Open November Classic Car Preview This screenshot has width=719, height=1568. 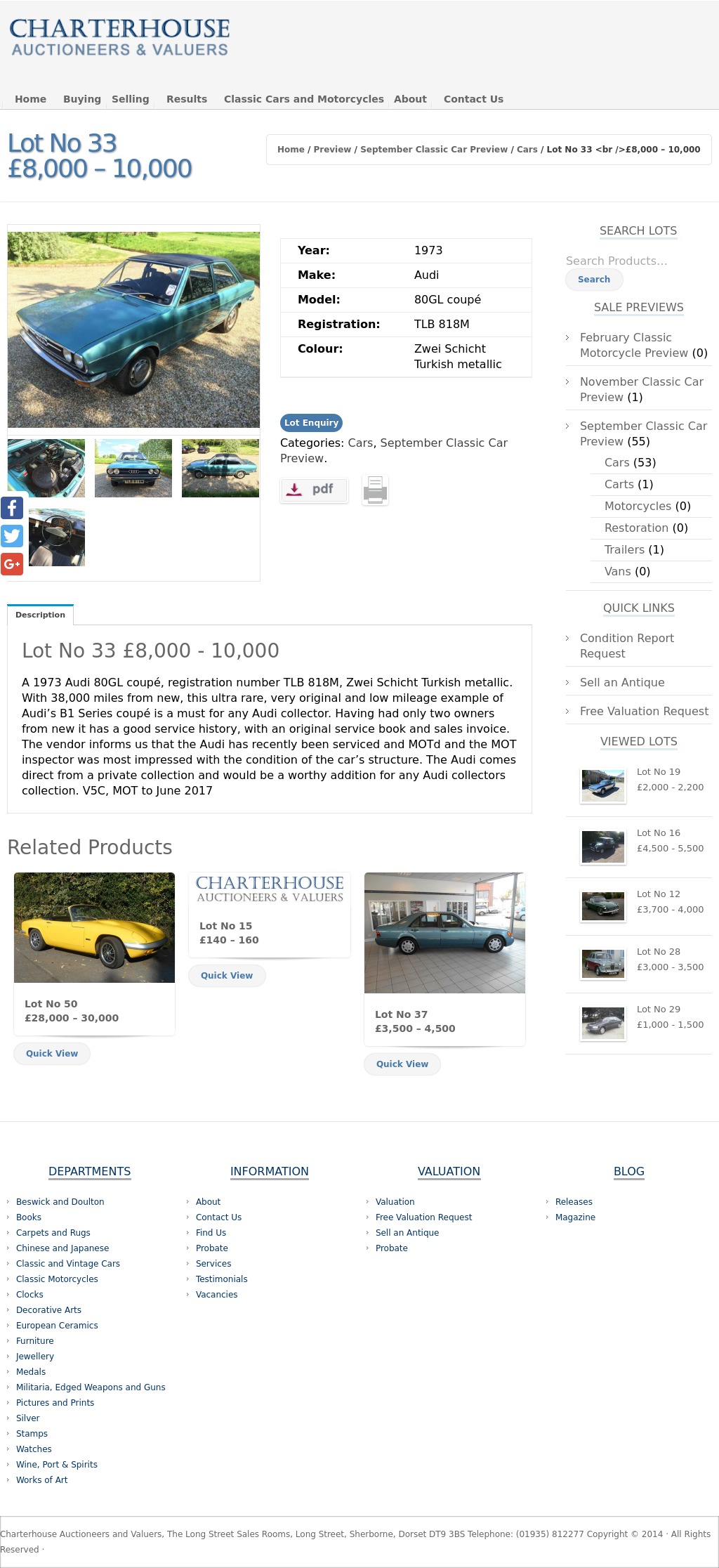pos(641,389)
